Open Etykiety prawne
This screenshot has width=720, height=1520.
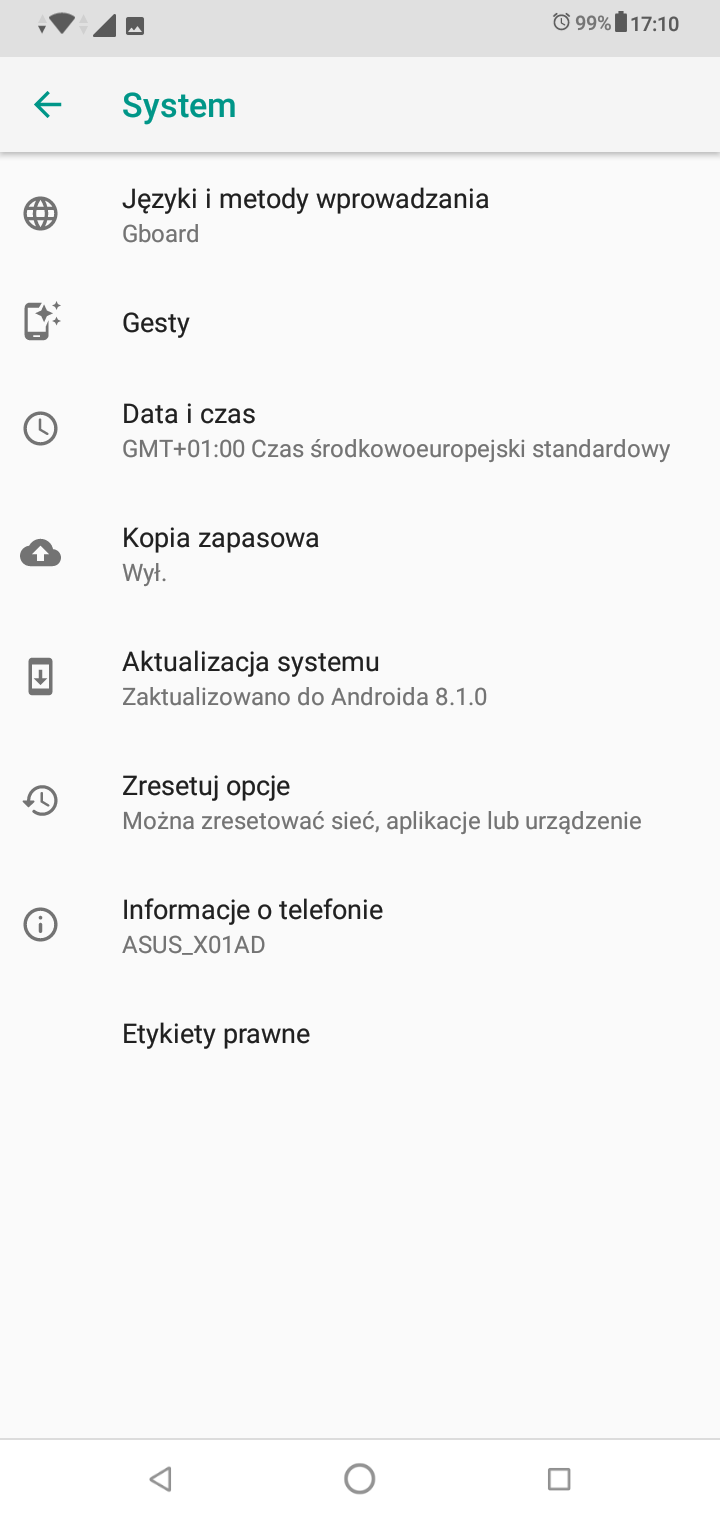pyautogui.click(x=216, y=1033)
